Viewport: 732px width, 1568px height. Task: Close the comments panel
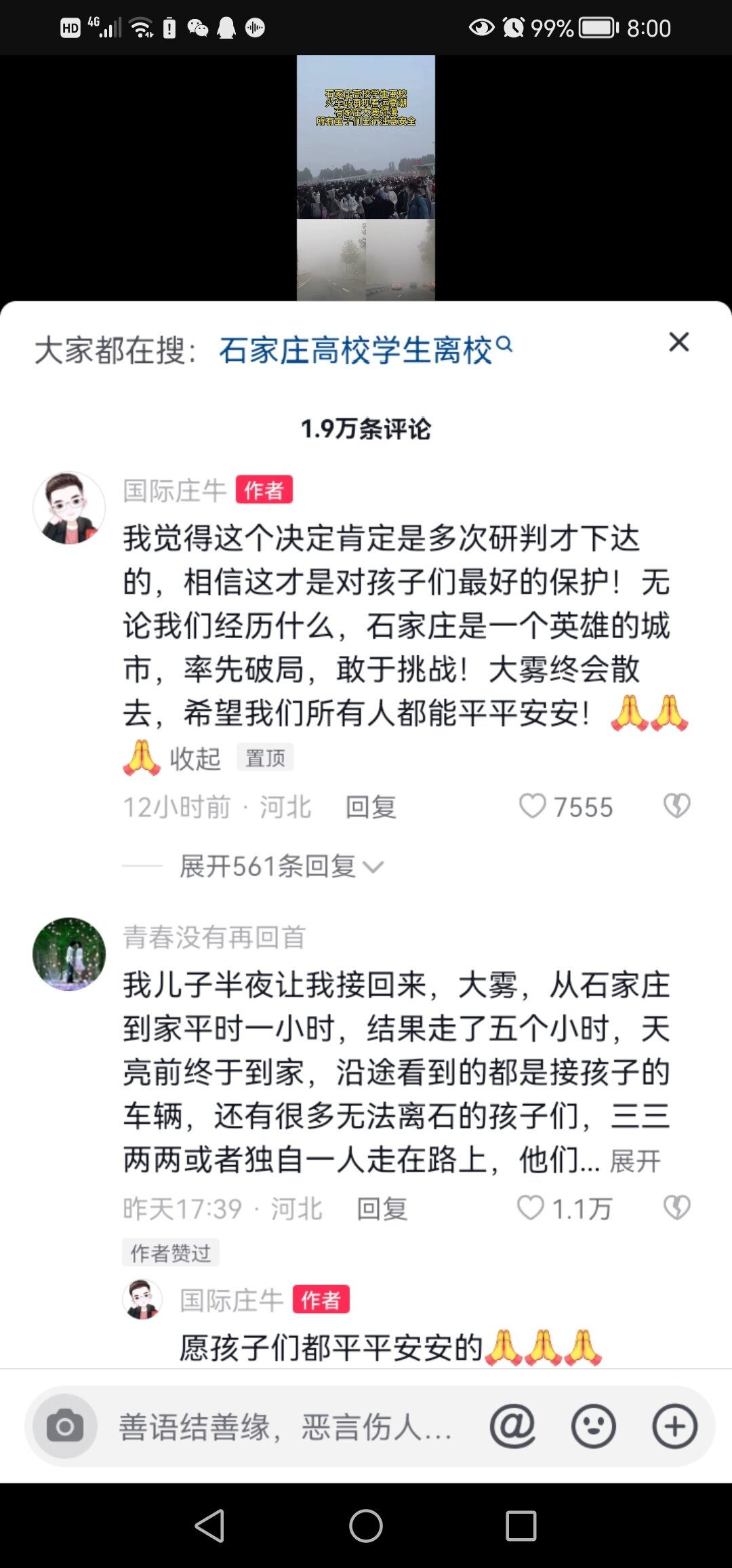click(x=678, y=342)
